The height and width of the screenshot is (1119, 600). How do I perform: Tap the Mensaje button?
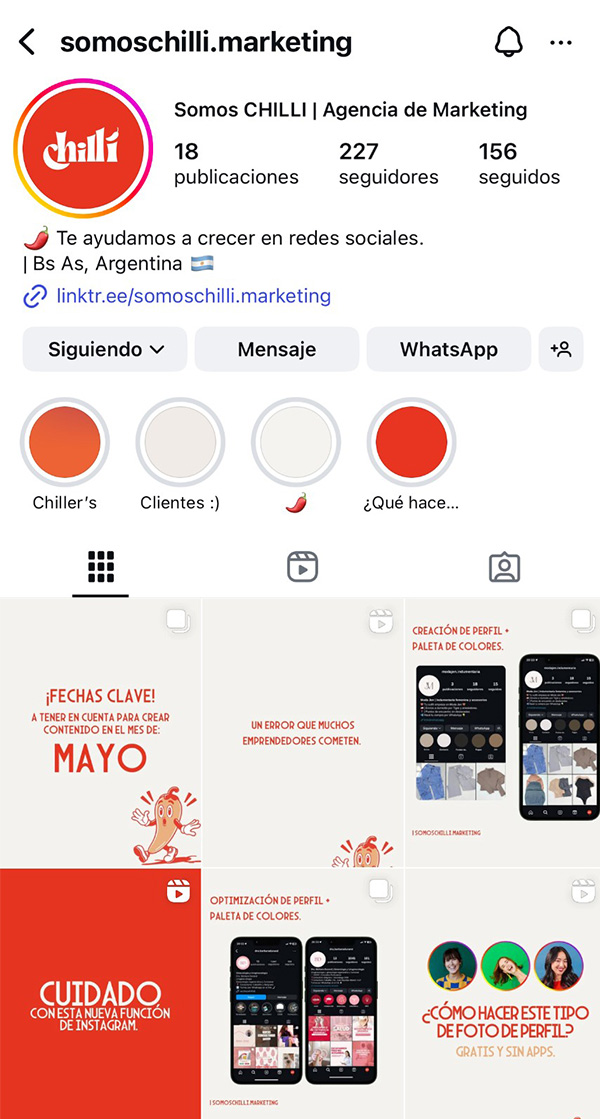pos(277,350)
